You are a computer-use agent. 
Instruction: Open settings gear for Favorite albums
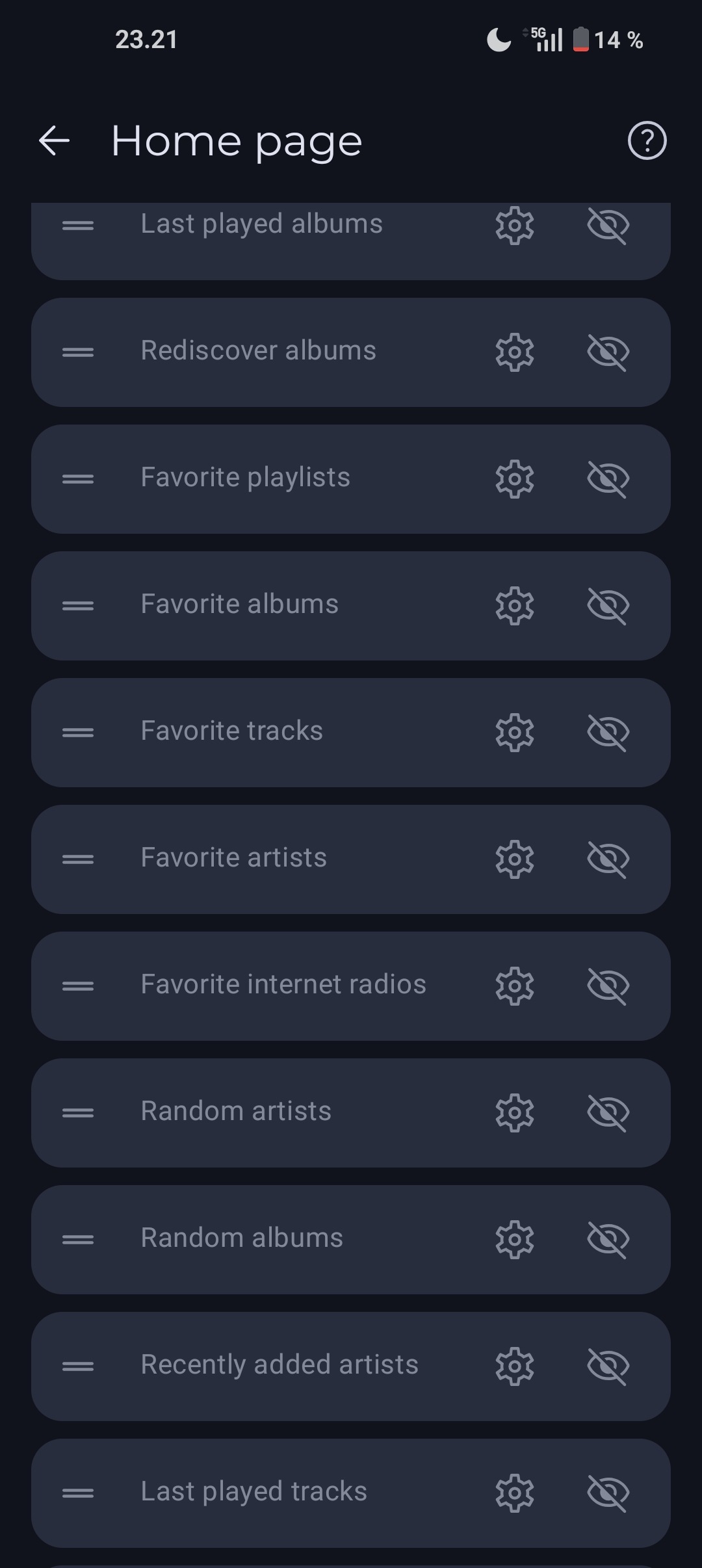[515, 606]
